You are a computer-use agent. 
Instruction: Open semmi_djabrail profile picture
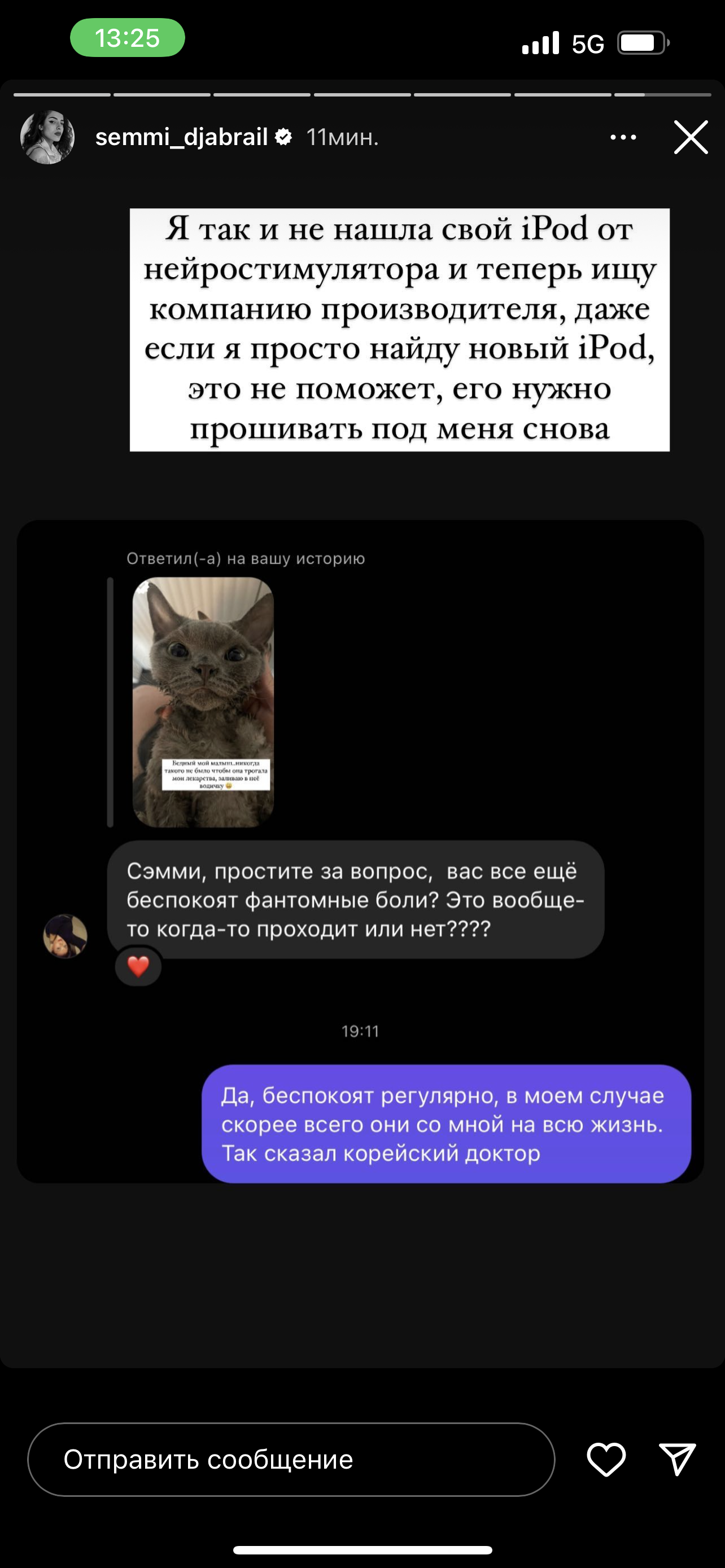pyautogui.click(x=47, y=137)
